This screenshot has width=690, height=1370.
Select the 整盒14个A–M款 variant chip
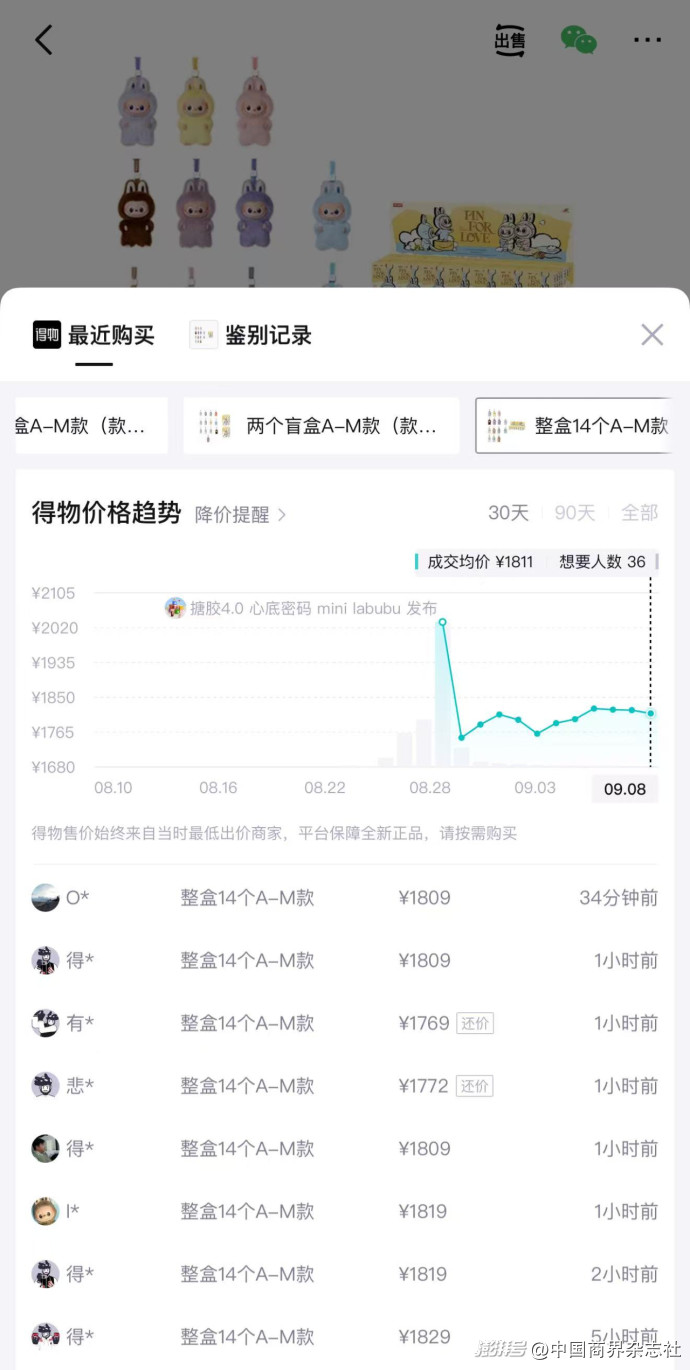[x=574, y=426]
